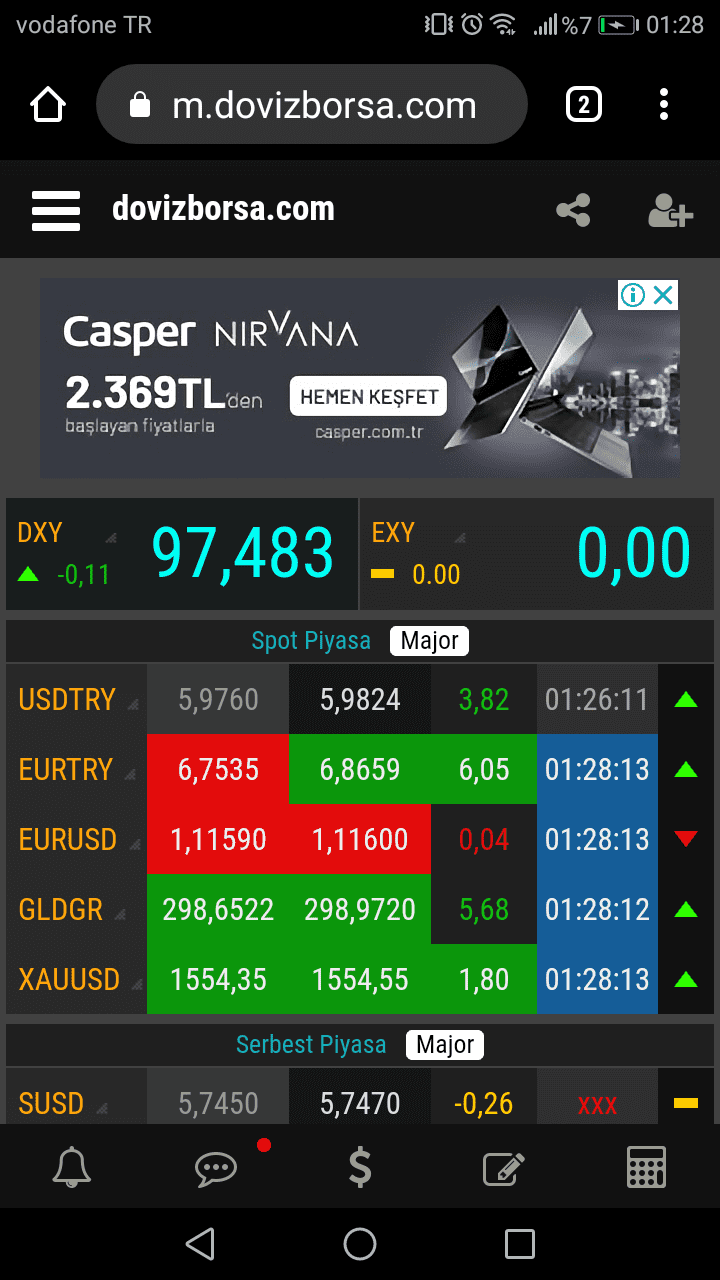This screenshot has height=1280, width=720.
Task: Open the USDTRY row
Action: click(360, 699)
